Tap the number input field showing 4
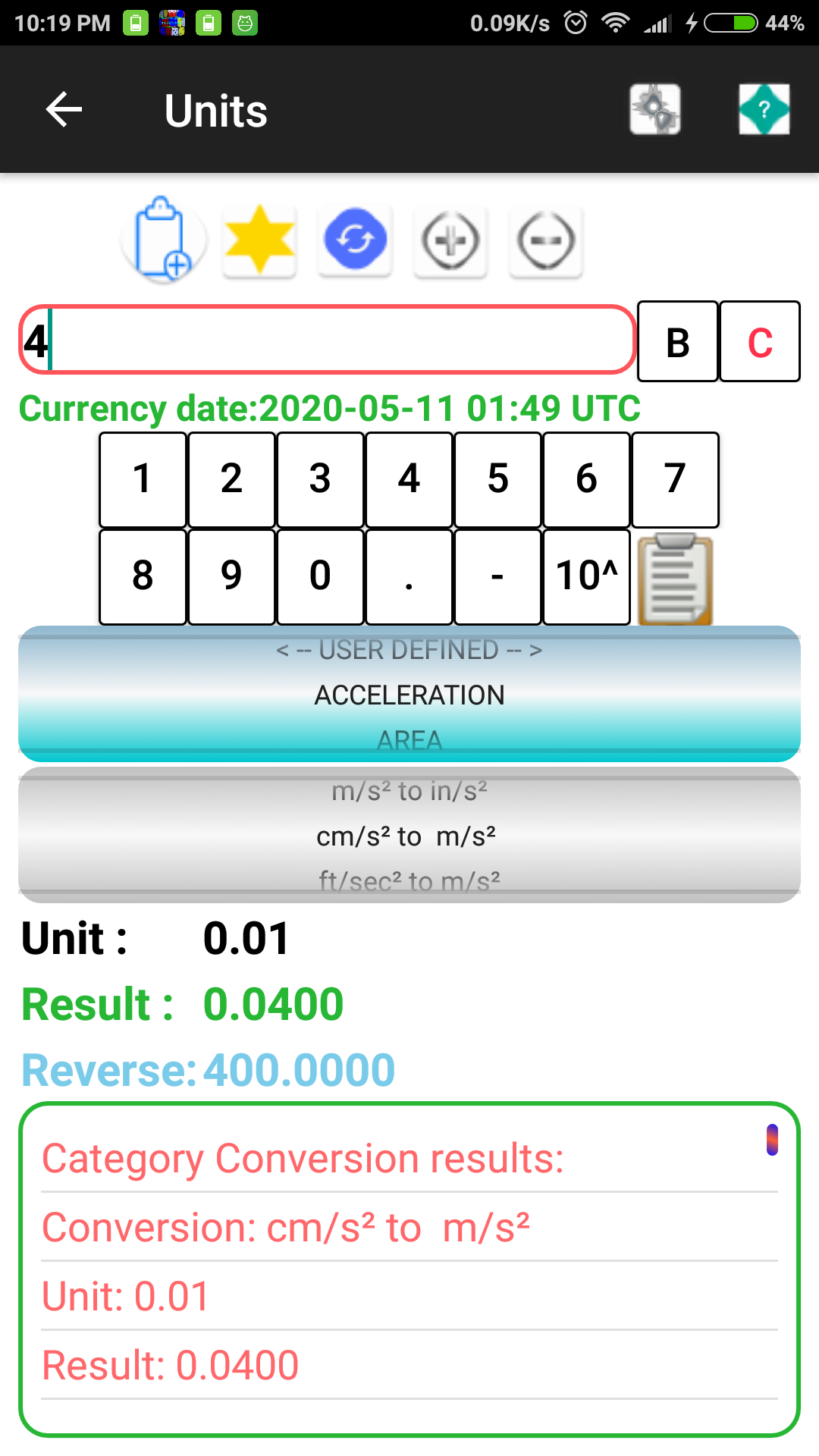Viewport: 819px width, 1456px height. coord(326,340)
